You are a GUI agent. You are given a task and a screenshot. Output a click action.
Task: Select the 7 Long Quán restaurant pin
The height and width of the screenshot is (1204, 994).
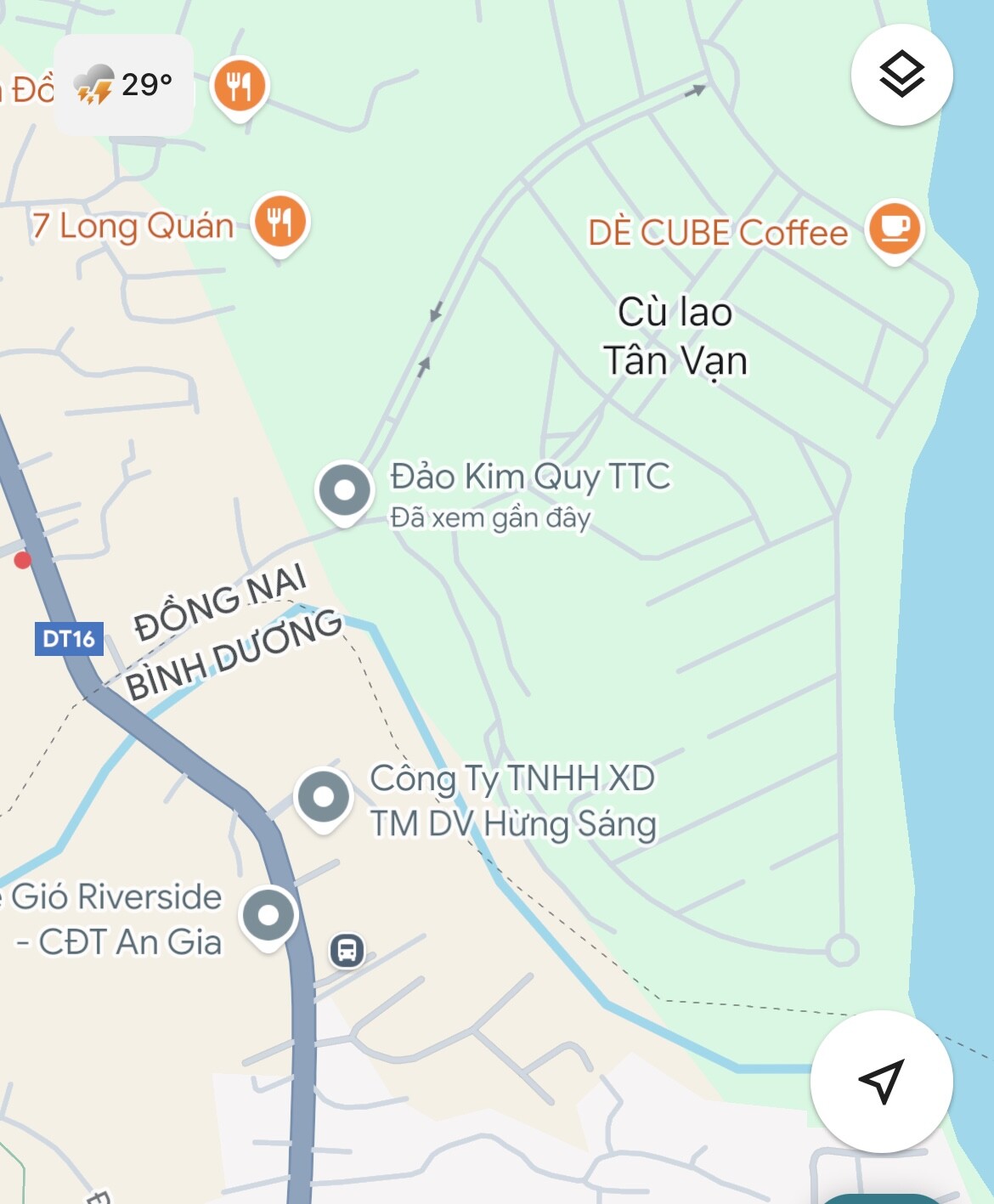pos(280,224)
